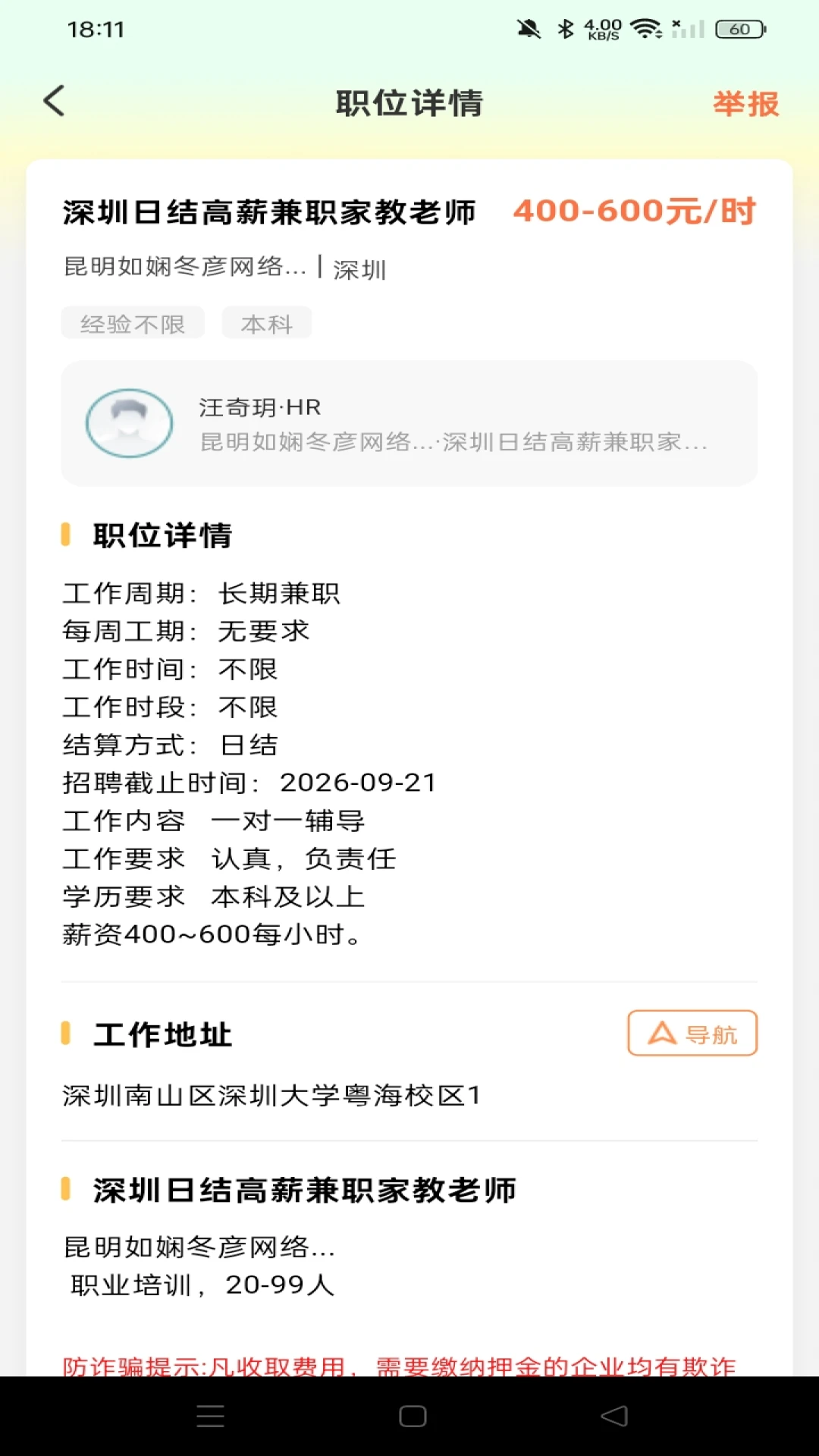The height and width of the screenshot is (1456, 819).
Task: Start navigation with the 导航 button
Action: [x=692, y=1033]
